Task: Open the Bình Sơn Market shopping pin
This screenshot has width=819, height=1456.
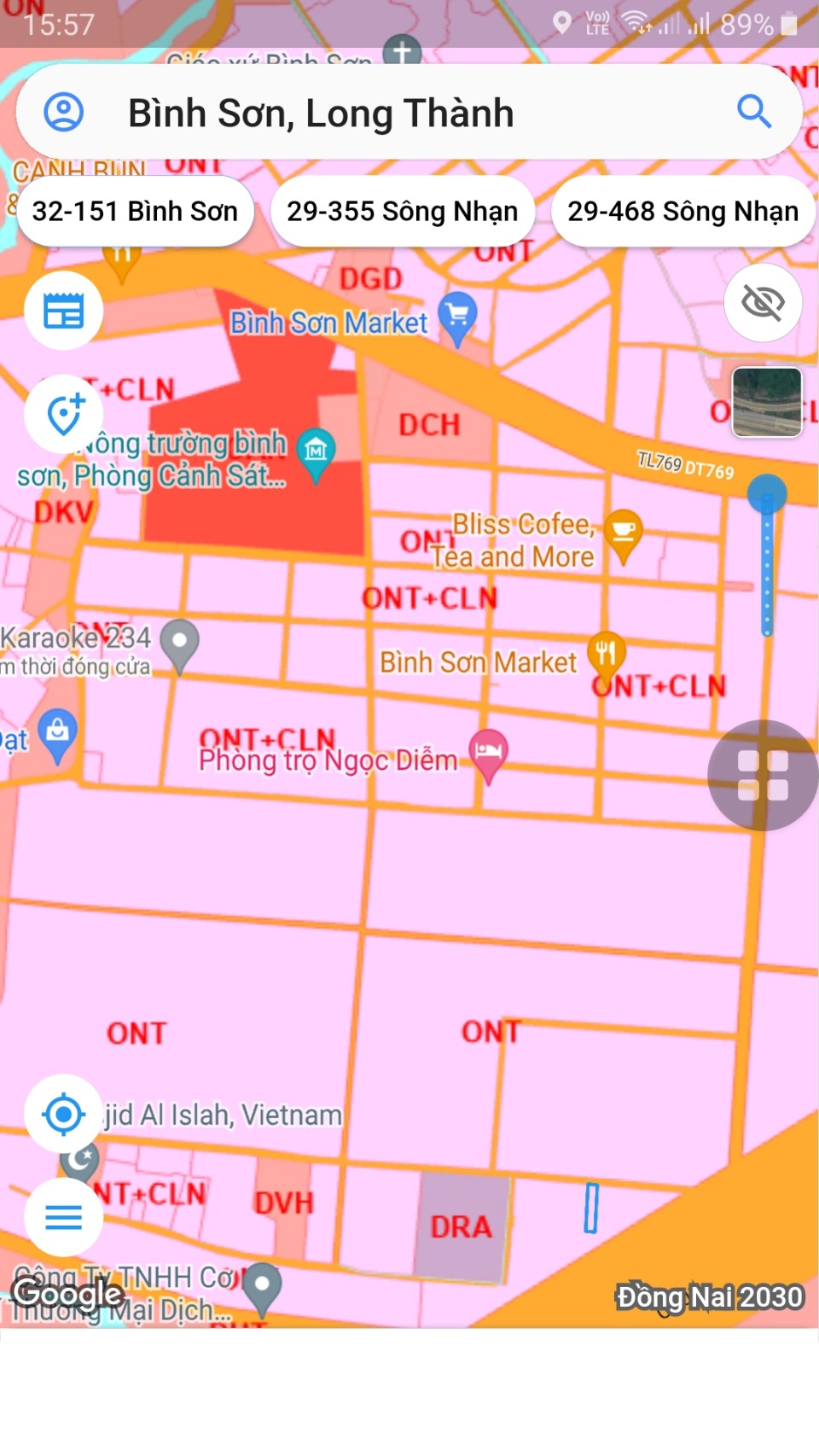Action: click(457, 316)
